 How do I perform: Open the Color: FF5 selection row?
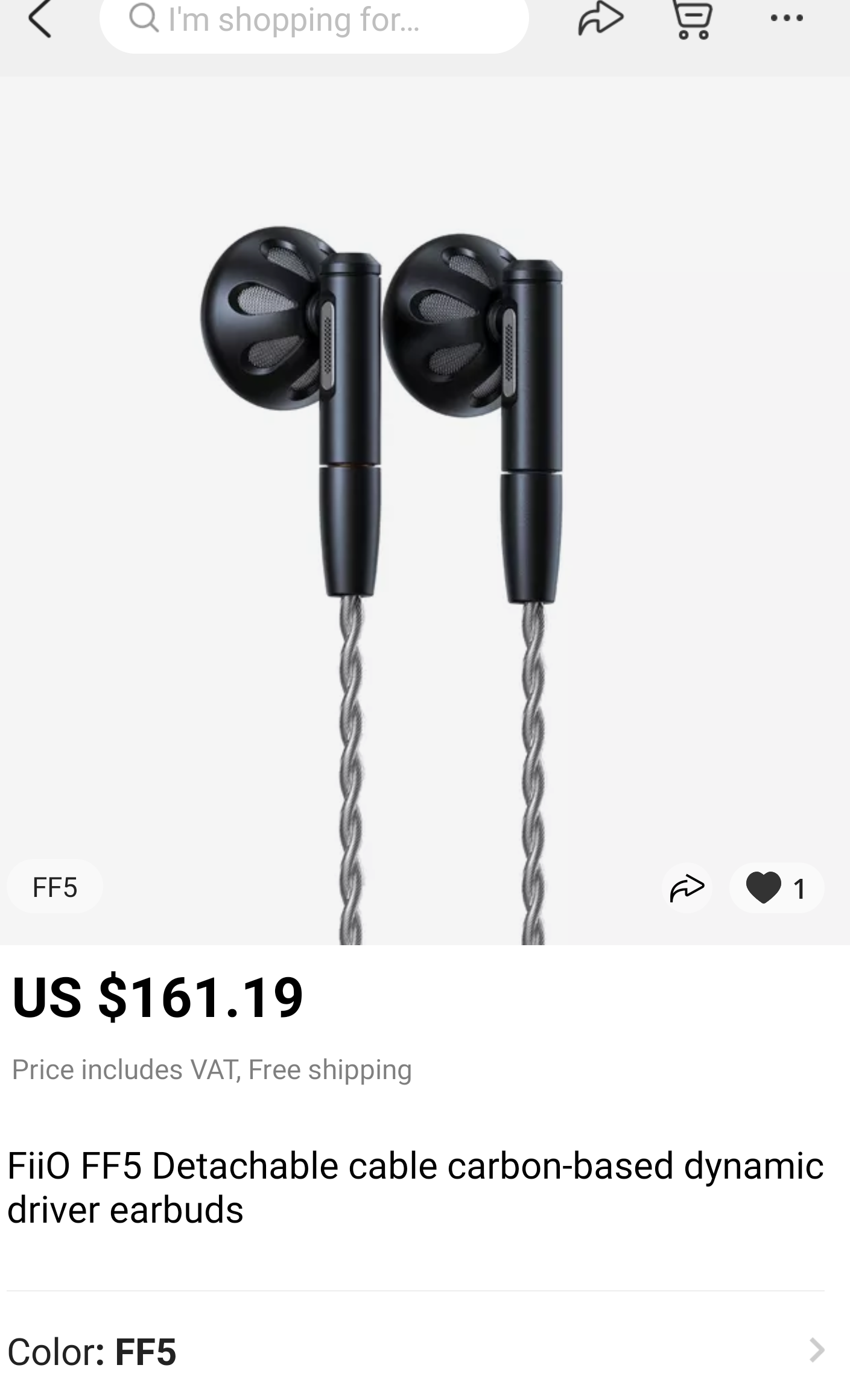pos(416,1351)
